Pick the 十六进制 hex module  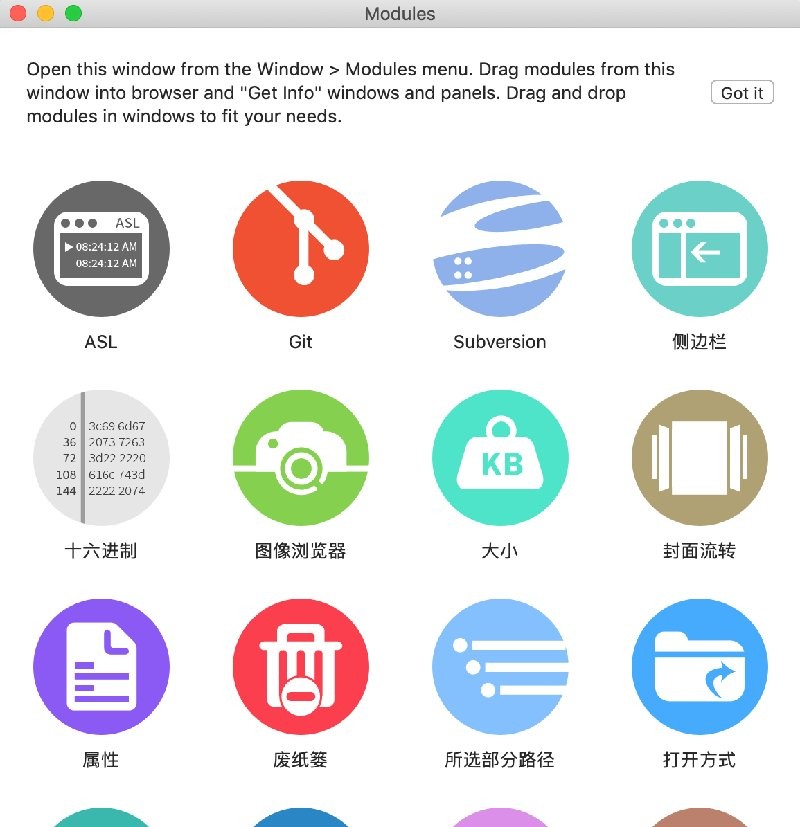click(101, 458)
